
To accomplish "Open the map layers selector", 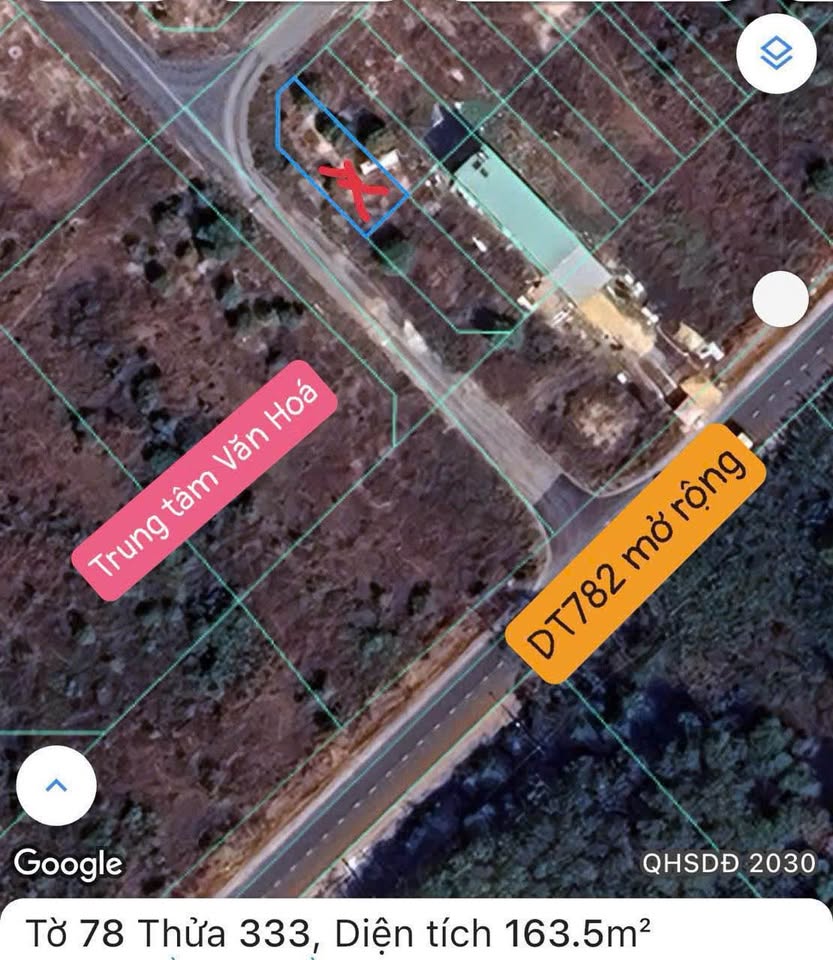I will click(x=776, y=53).
